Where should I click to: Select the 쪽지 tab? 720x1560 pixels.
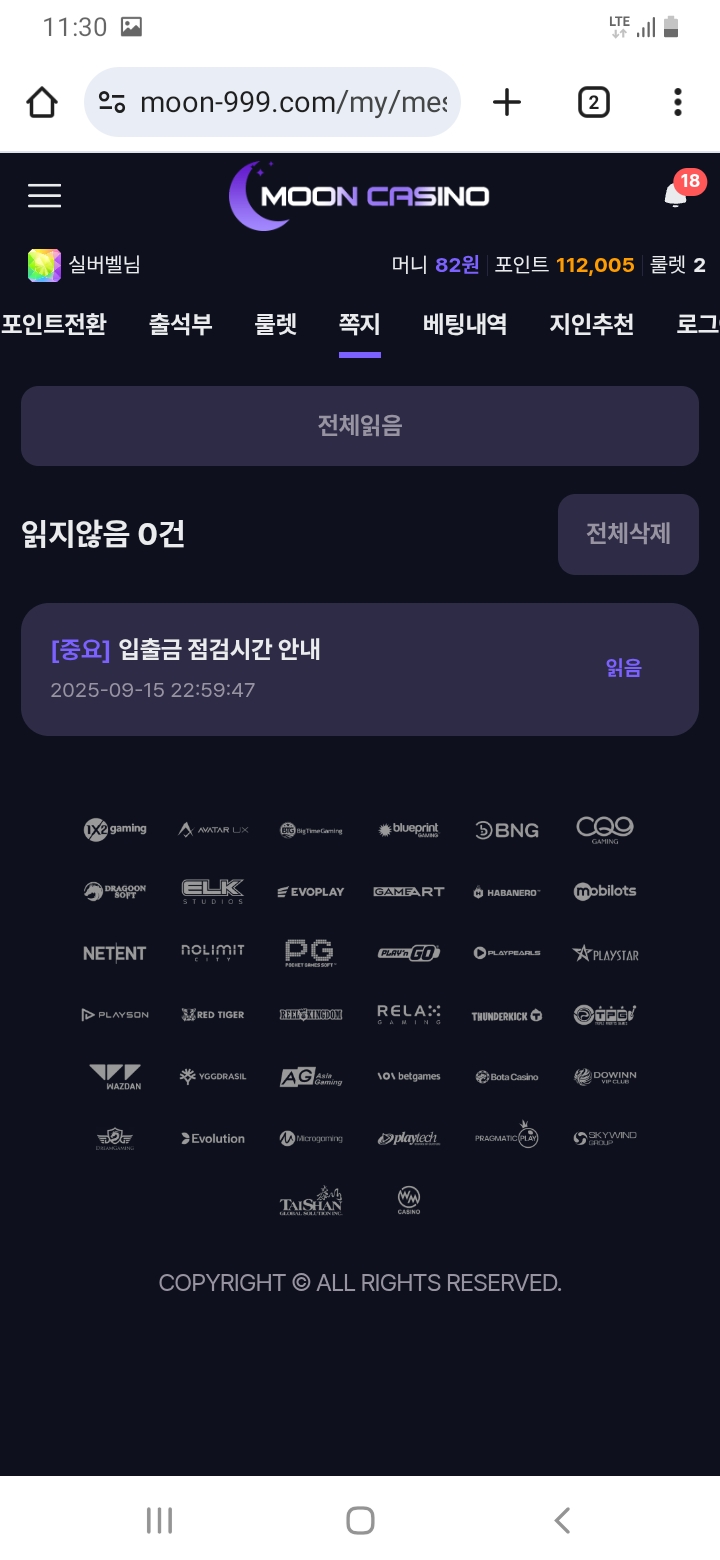(360, 324)
